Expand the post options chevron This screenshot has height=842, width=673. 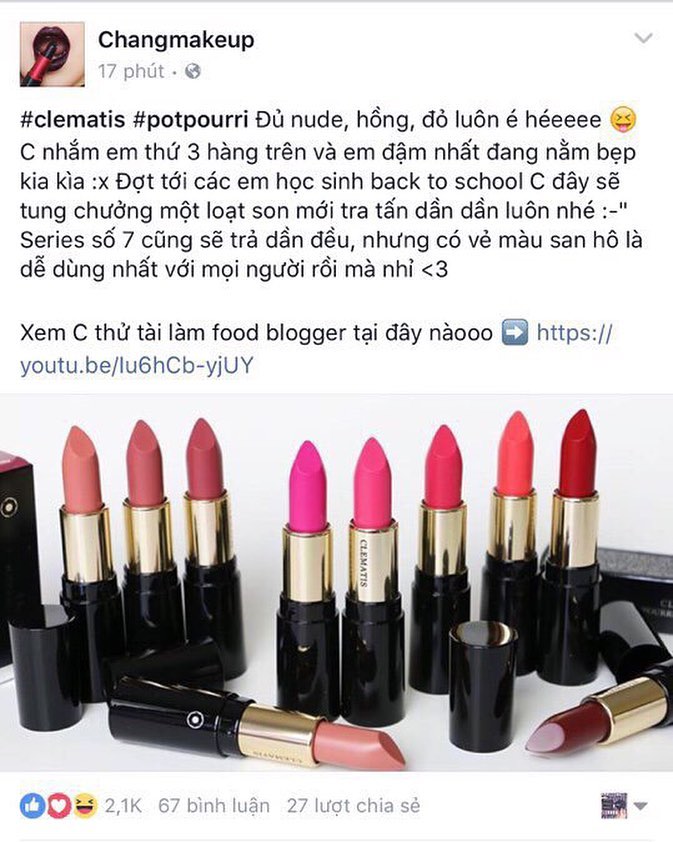(643, 39)
